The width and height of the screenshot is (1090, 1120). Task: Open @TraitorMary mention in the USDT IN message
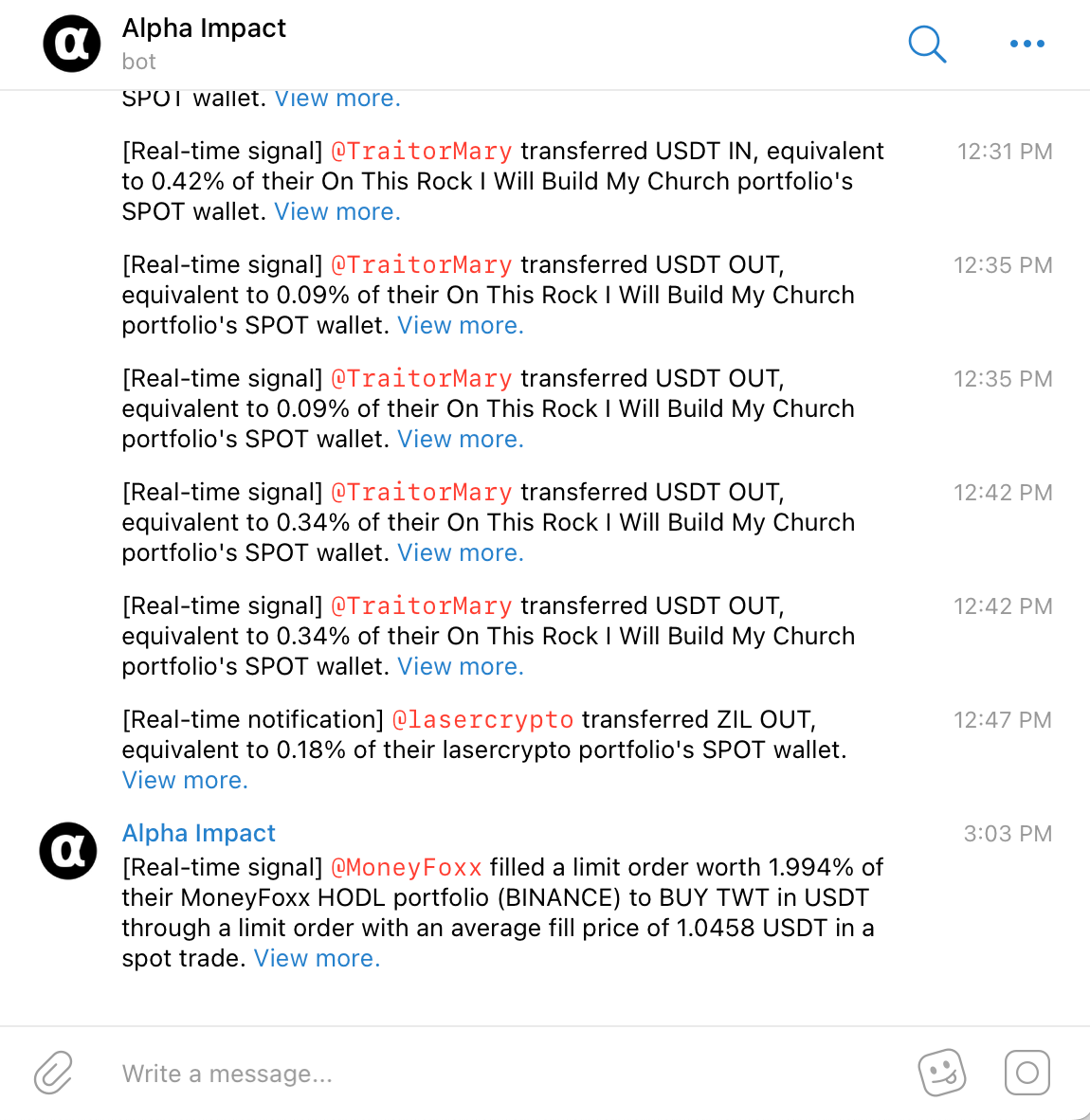point(422,152)
